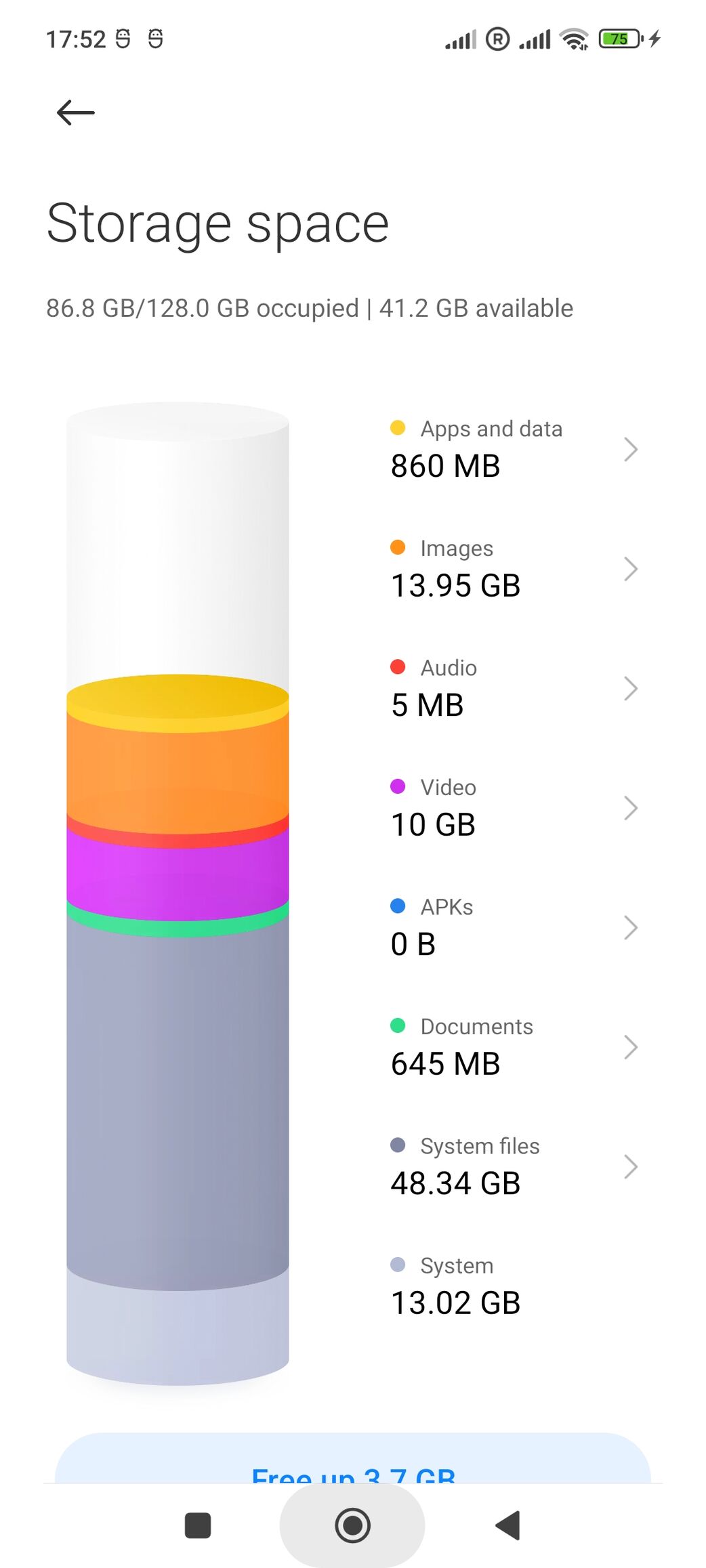
Task: Open the Images storage category
Action: point(515,569)
